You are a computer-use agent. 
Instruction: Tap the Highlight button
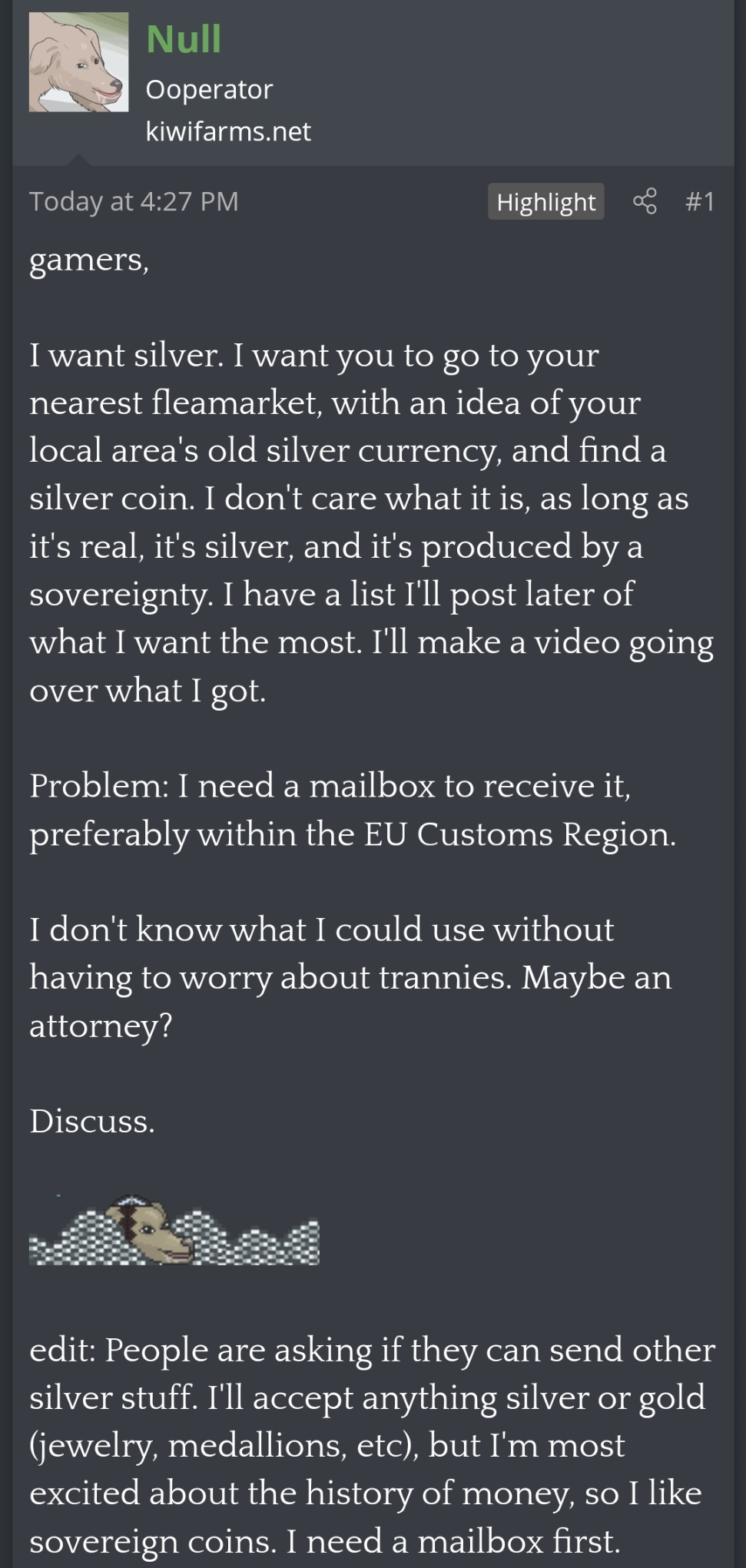coord(545,201)
